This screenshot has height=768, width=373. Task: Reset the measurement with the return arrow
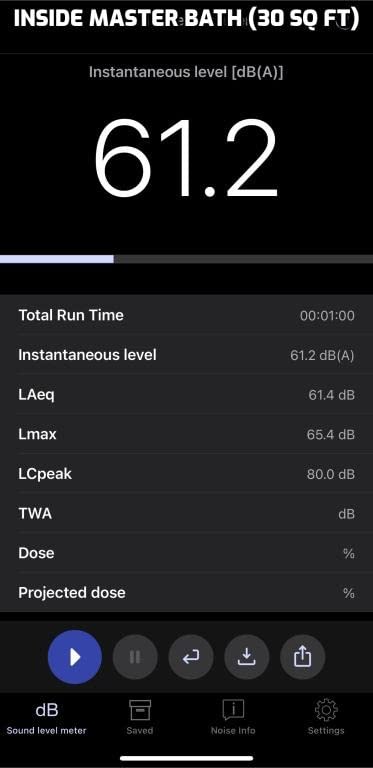point(191,657)
